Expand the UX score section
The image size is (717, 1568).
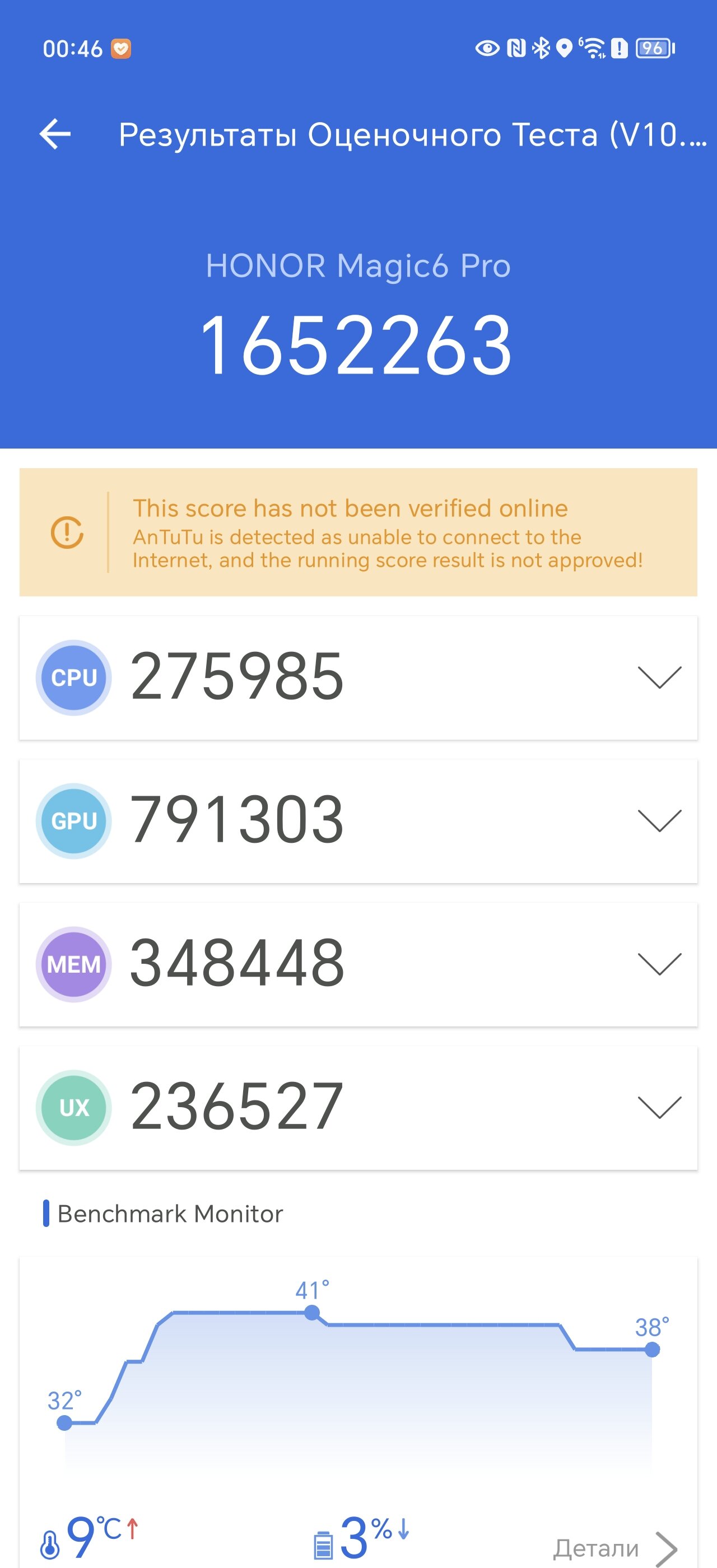[659, 1107]
